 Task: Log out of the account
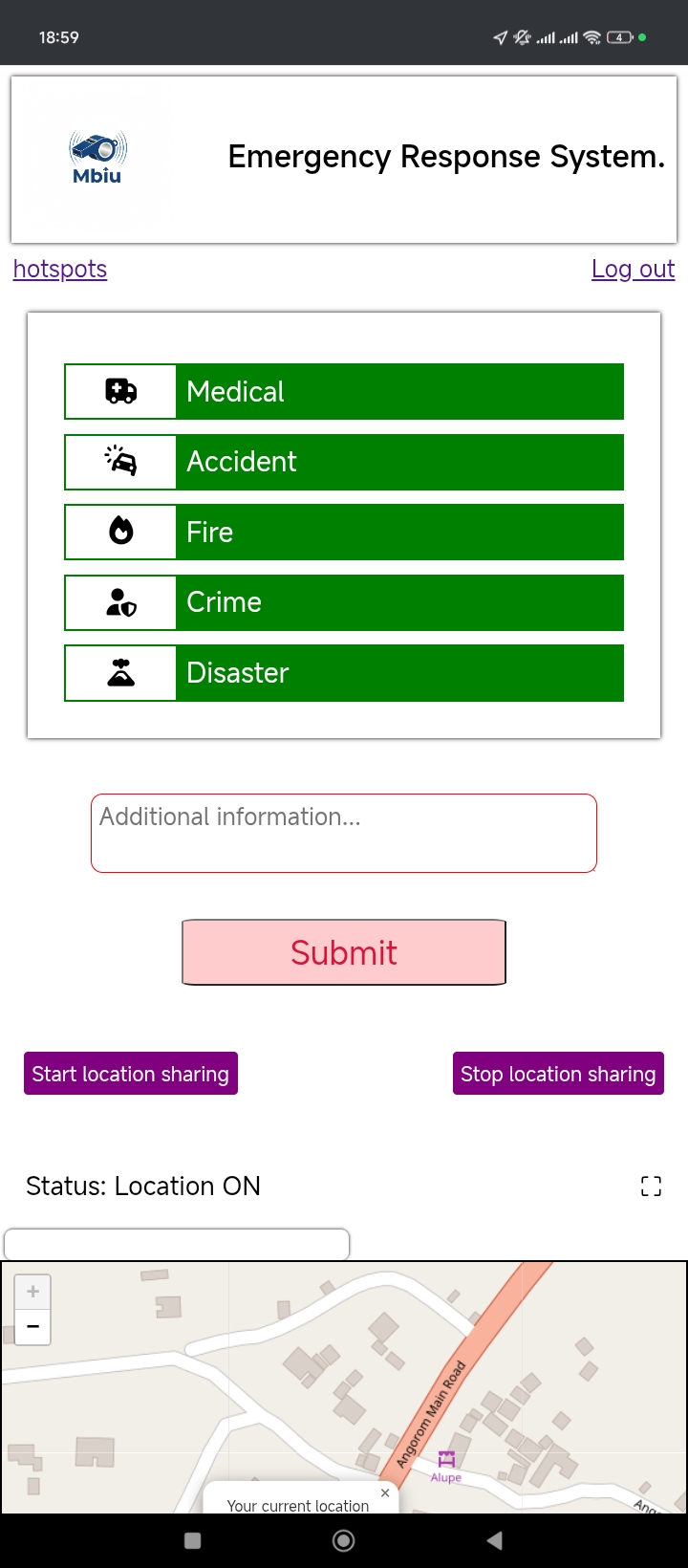click(x=633, y=269)
